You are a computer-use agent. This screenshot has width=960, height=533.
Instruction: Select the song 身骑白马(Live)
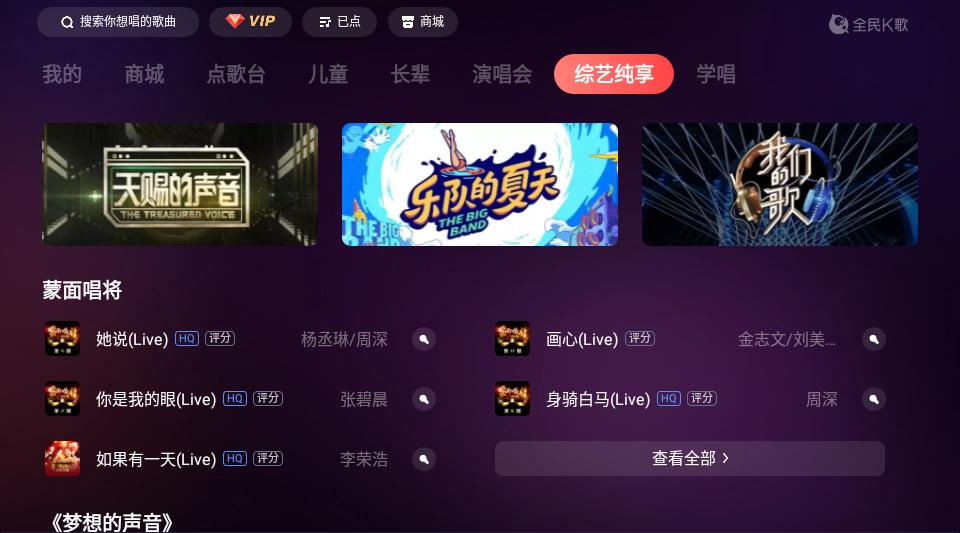598,399
